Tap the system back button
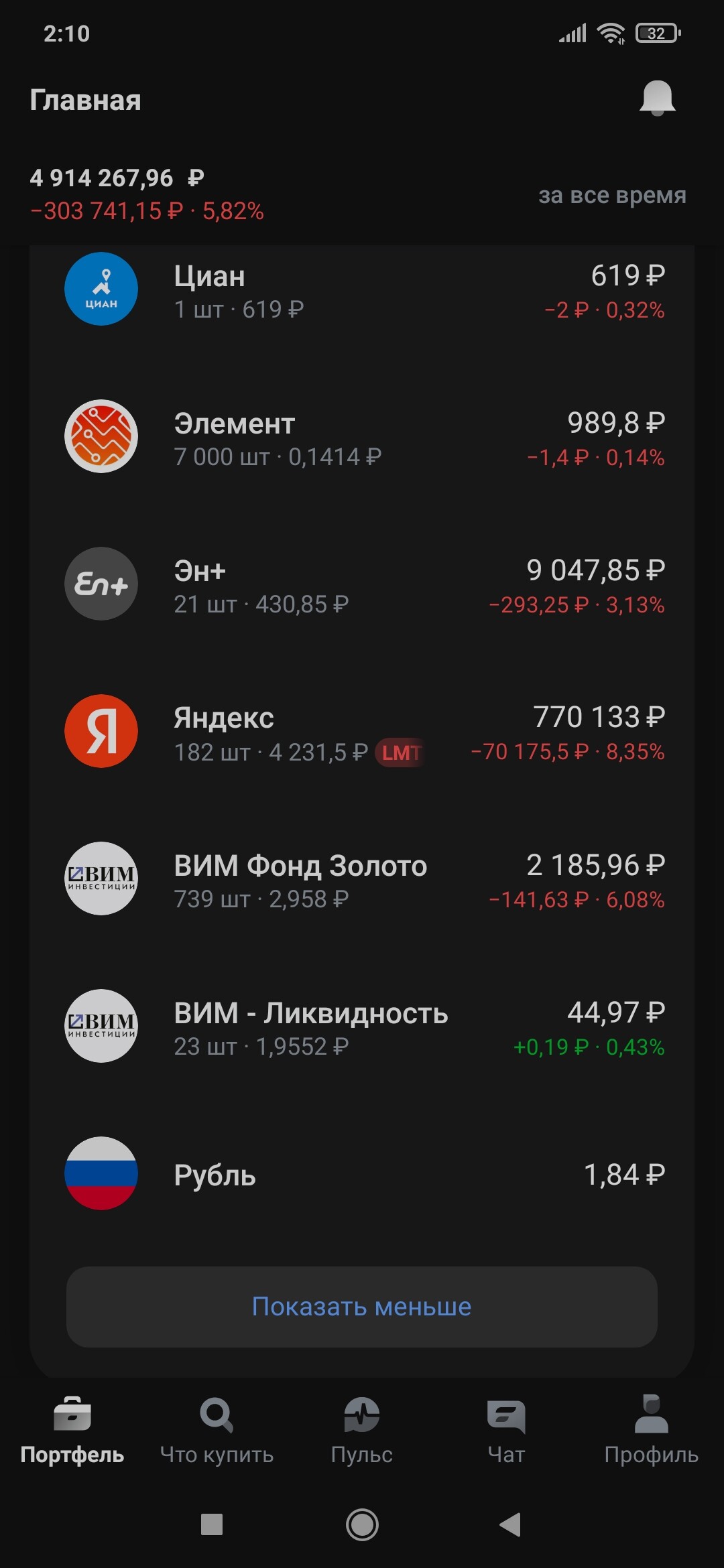The image size is (724, 1568). point(511,1524)
